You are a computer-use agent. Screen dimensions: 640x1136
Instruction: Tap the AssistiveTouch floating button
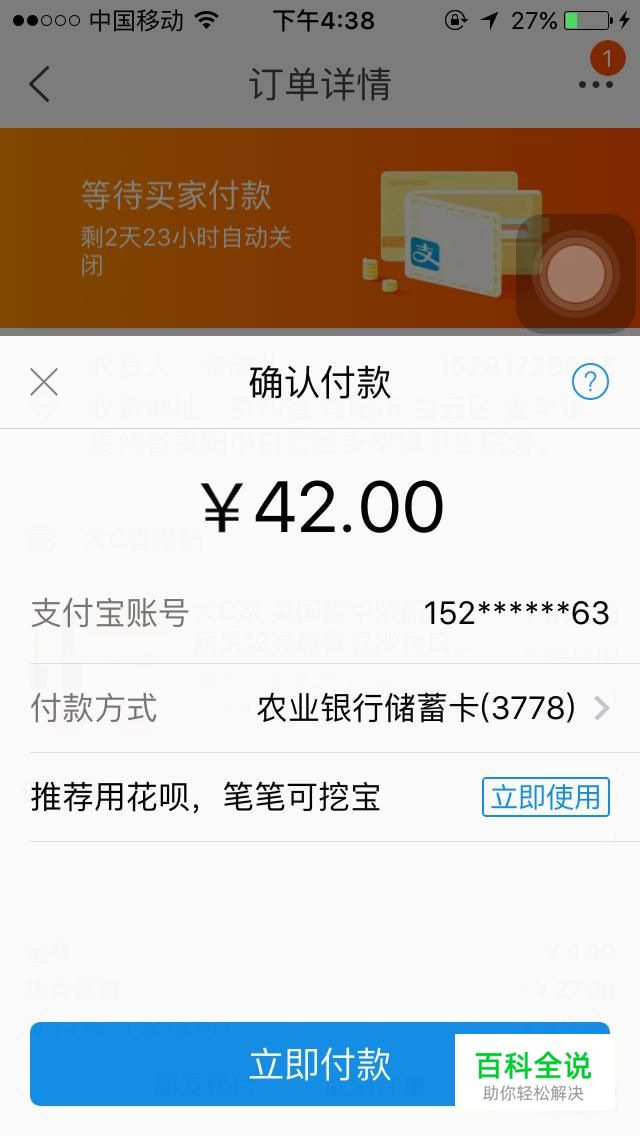575,275
